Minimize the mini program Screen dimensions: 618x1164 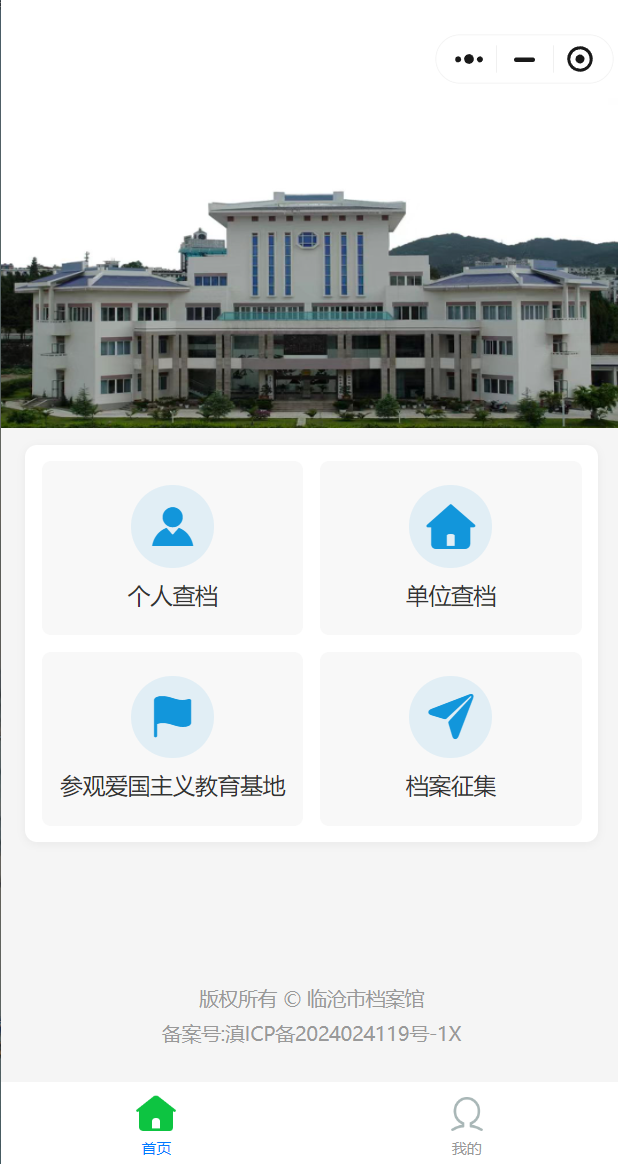point(524,59)
